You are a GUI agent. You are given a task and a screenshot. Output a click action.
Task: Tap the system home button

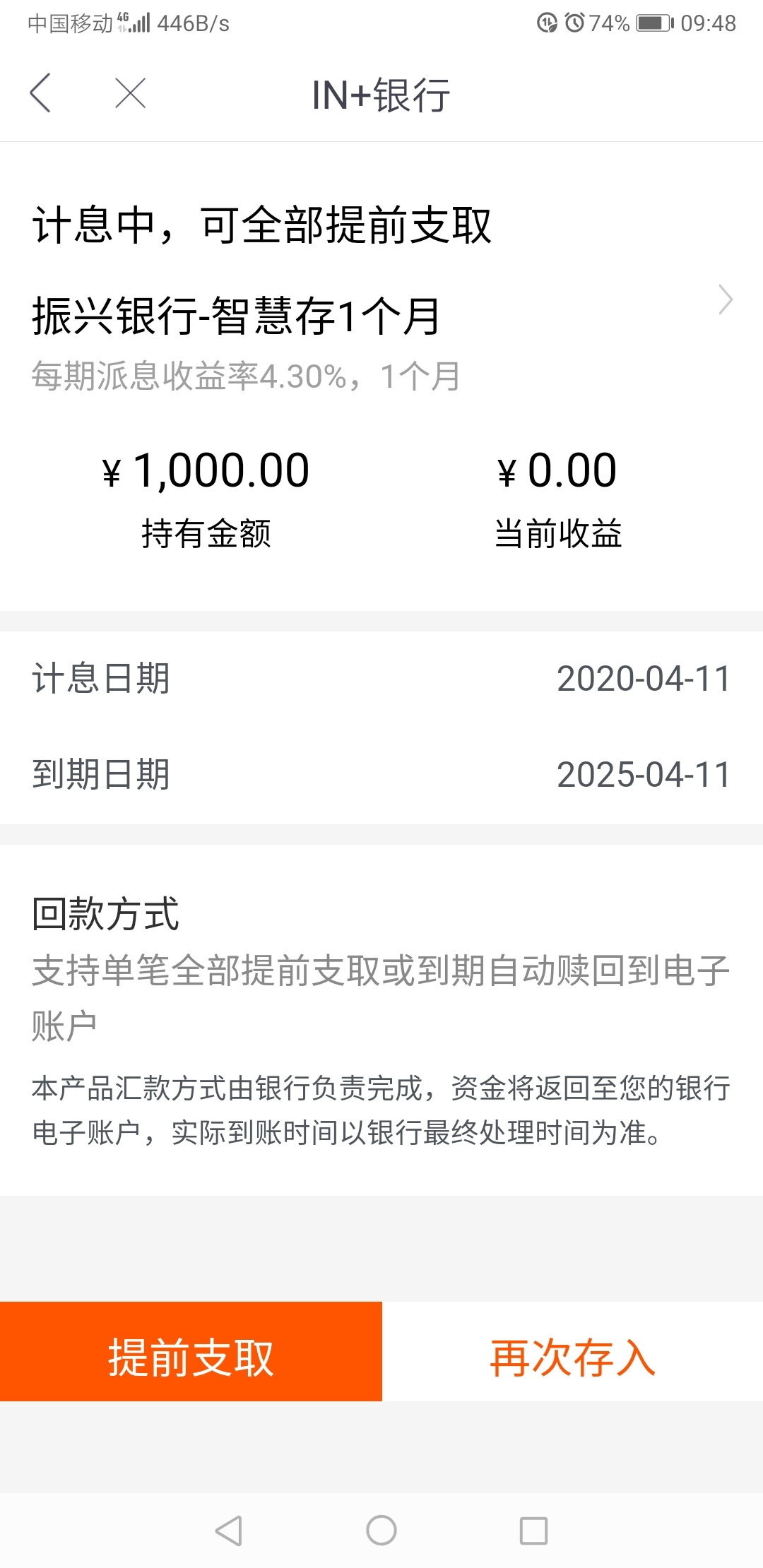click(381, 1531)
